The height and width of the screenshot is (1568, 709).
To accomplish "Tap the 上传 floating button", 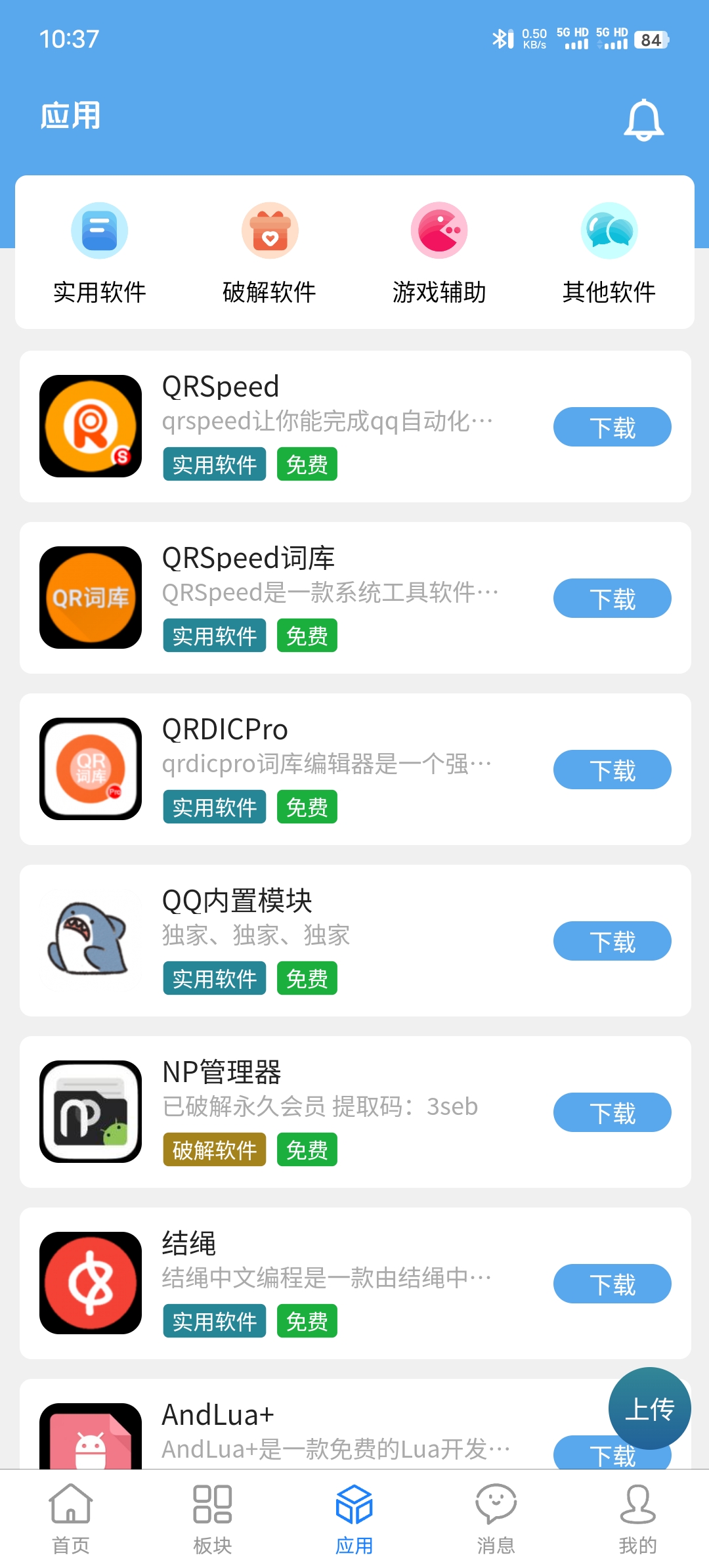I will [x=649, y=1408].
